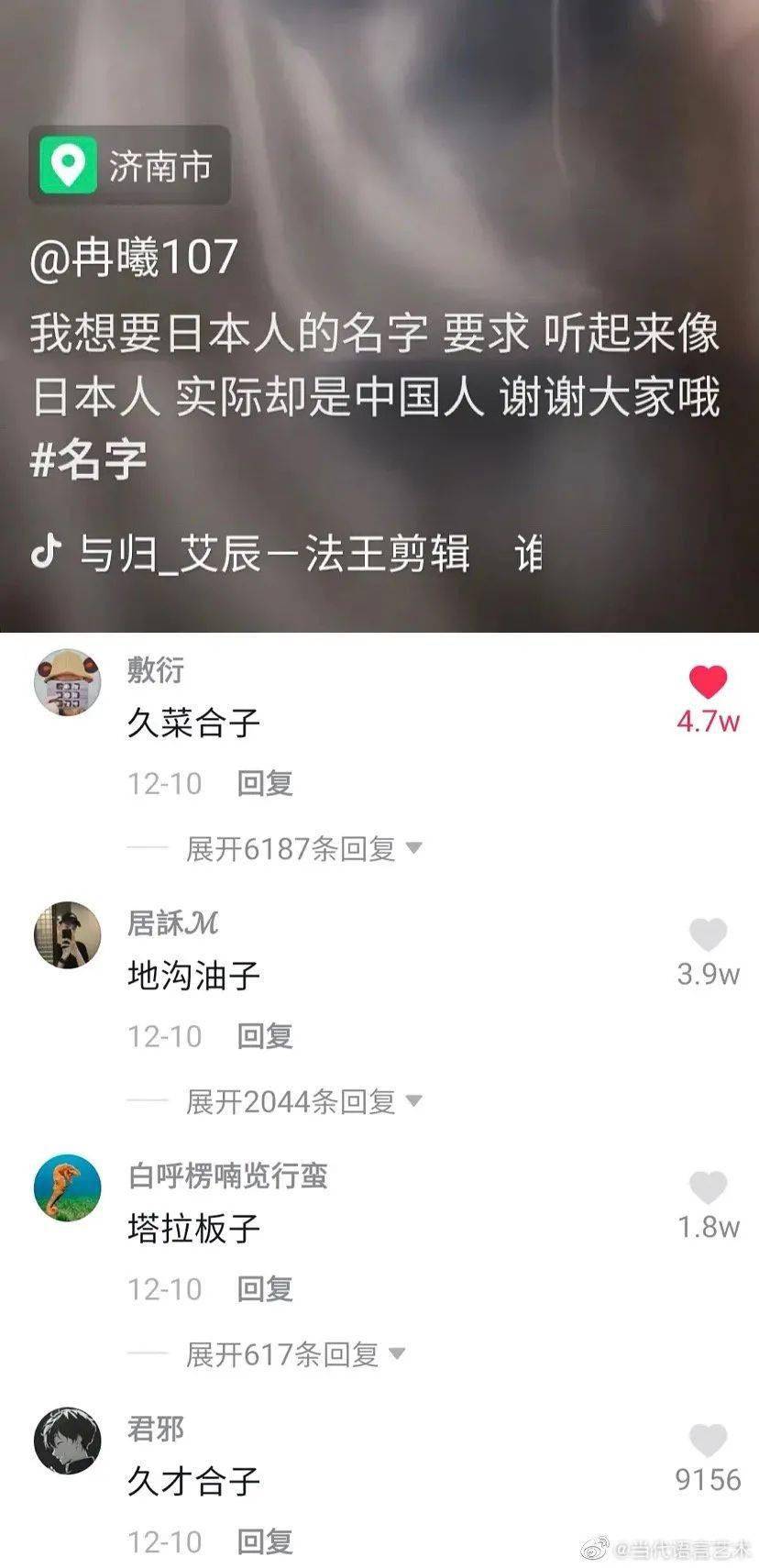Like the comment 塔拉板子
Viewport: 759px width, 1568px height.
coord(706,1186)
